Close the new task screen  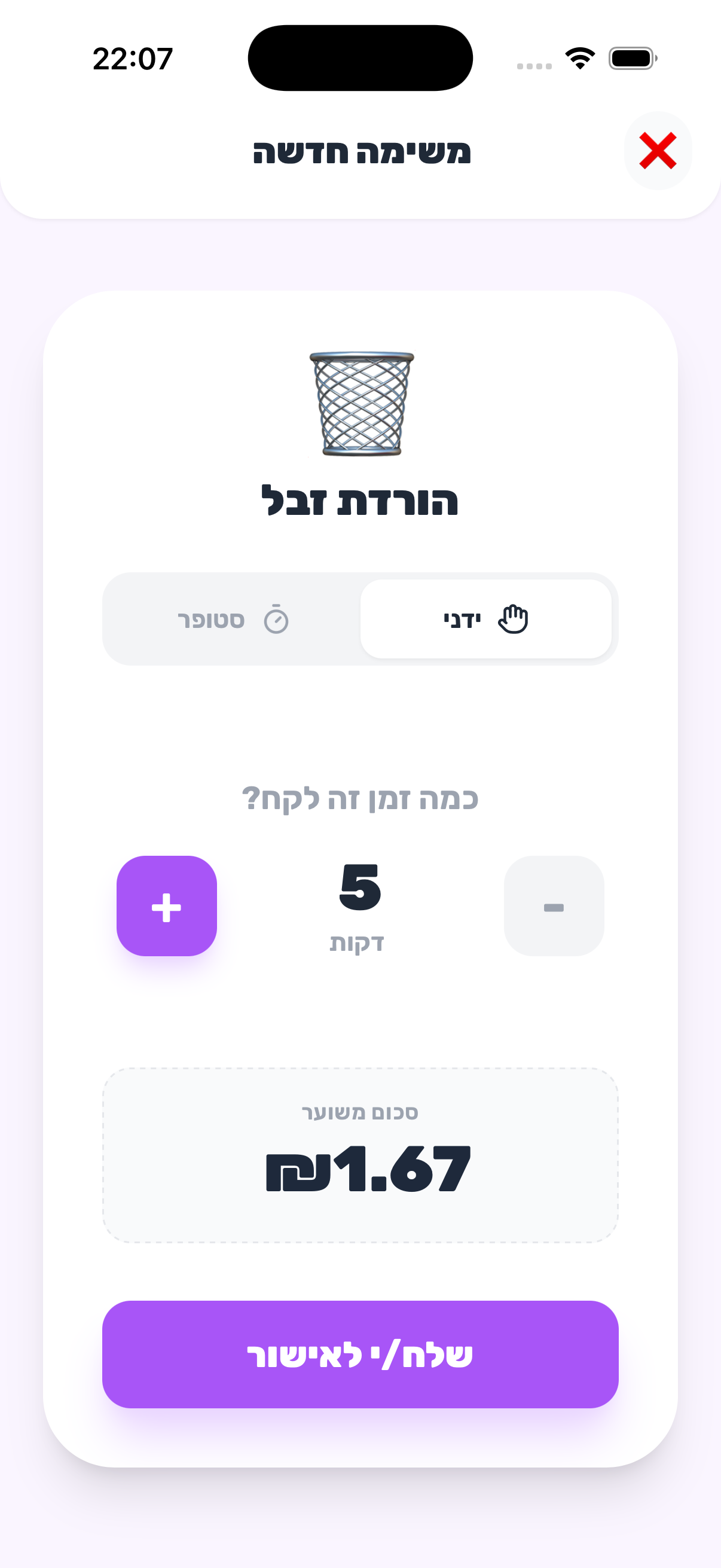[657, 150]
